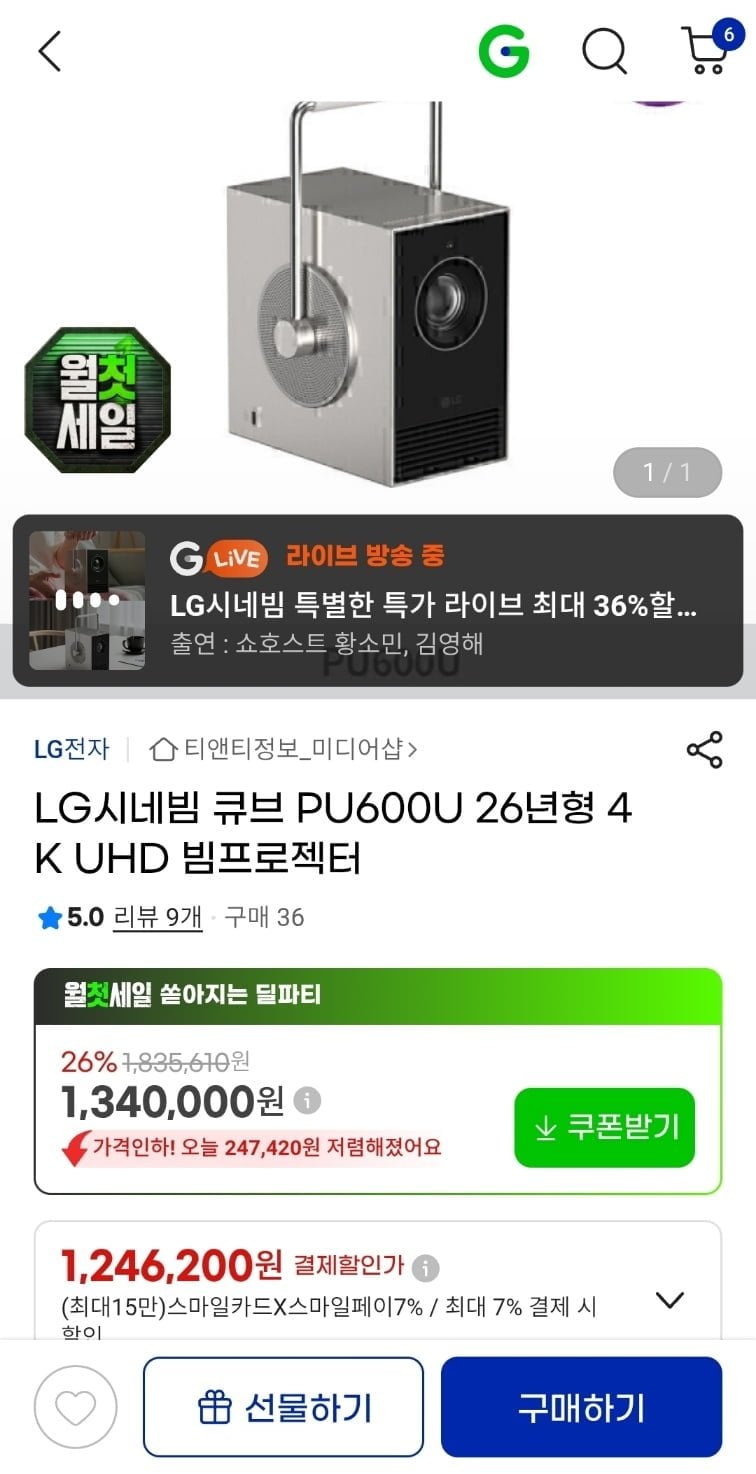Open the search magnifier icon
The image size is (756, 1474).
point(604,50)
